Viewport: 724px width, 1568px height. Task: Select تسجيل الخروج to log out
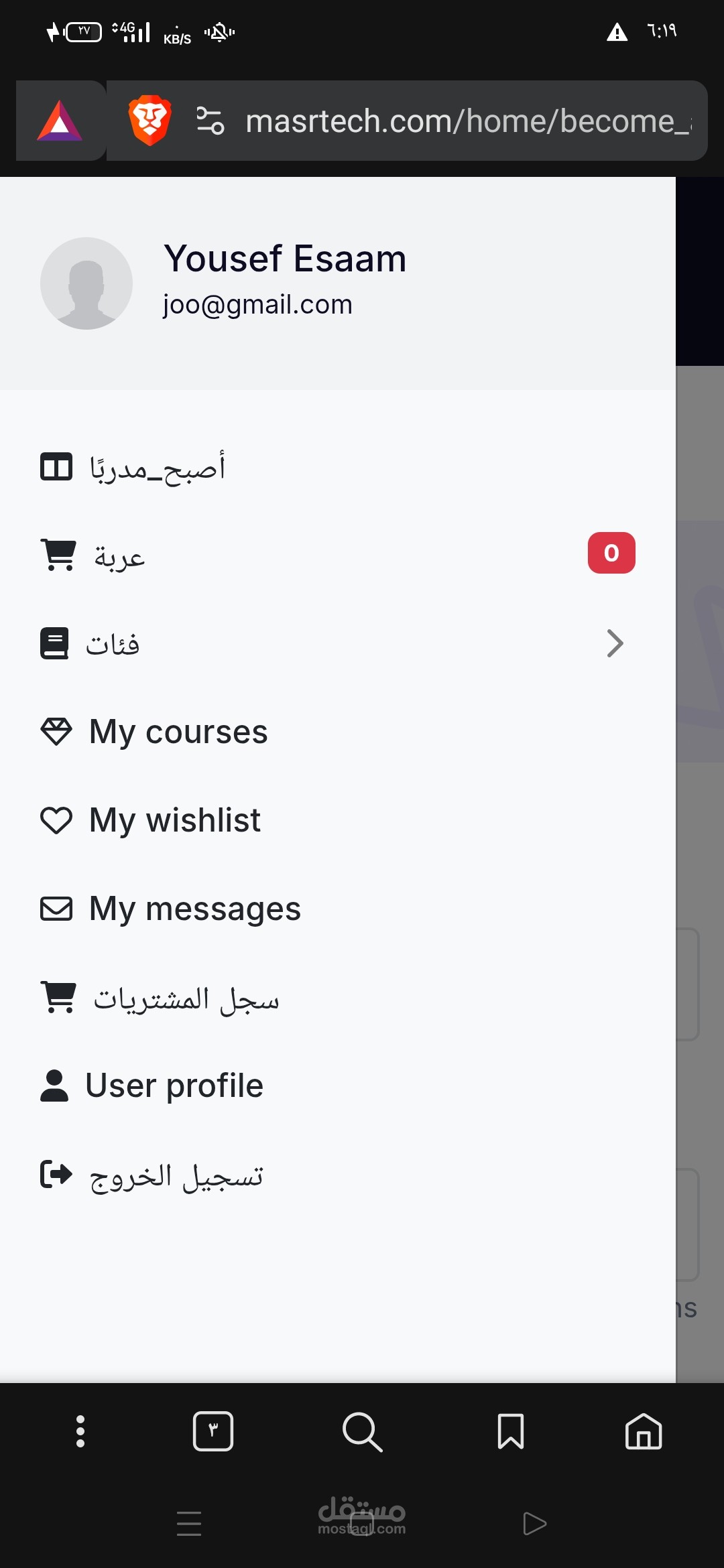coord(338,1175)
